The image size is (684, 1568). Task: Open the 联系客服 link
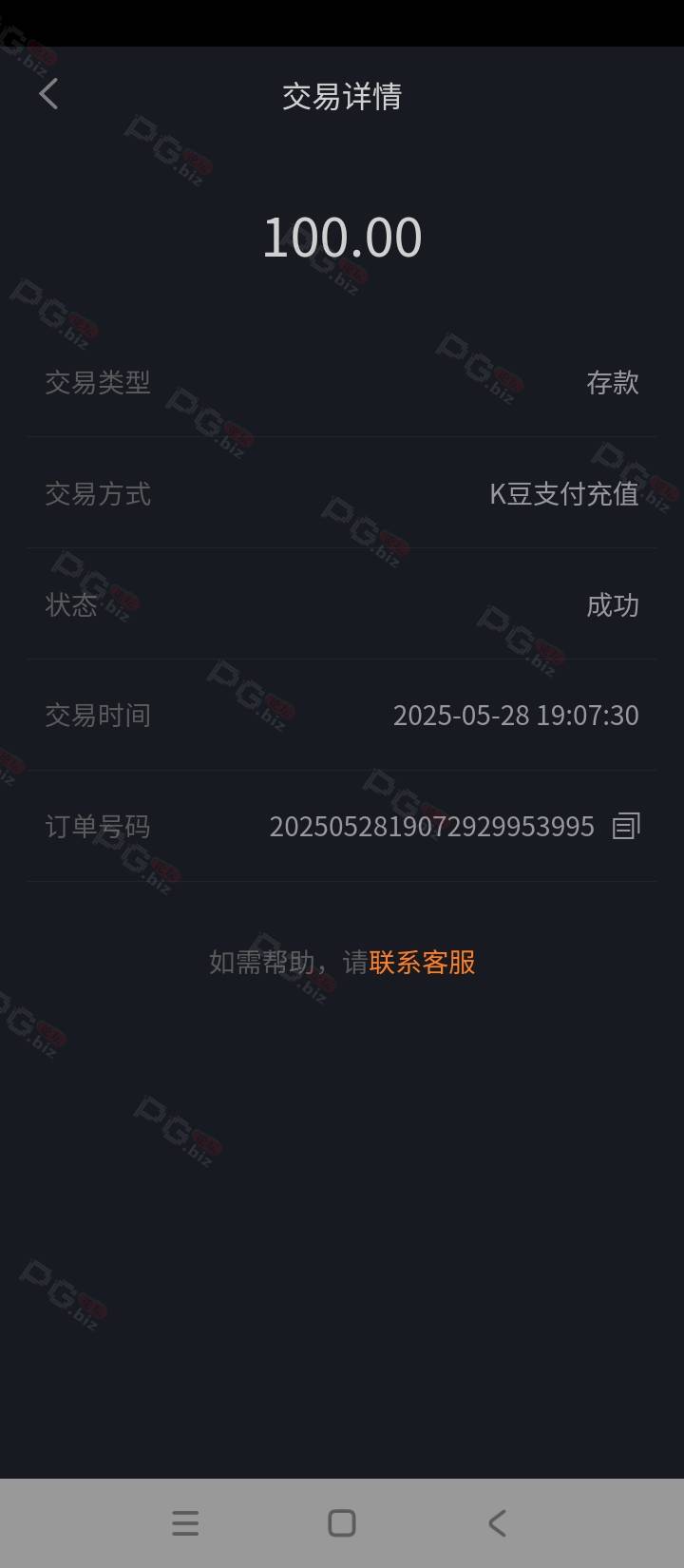click(x=422, y=962)
